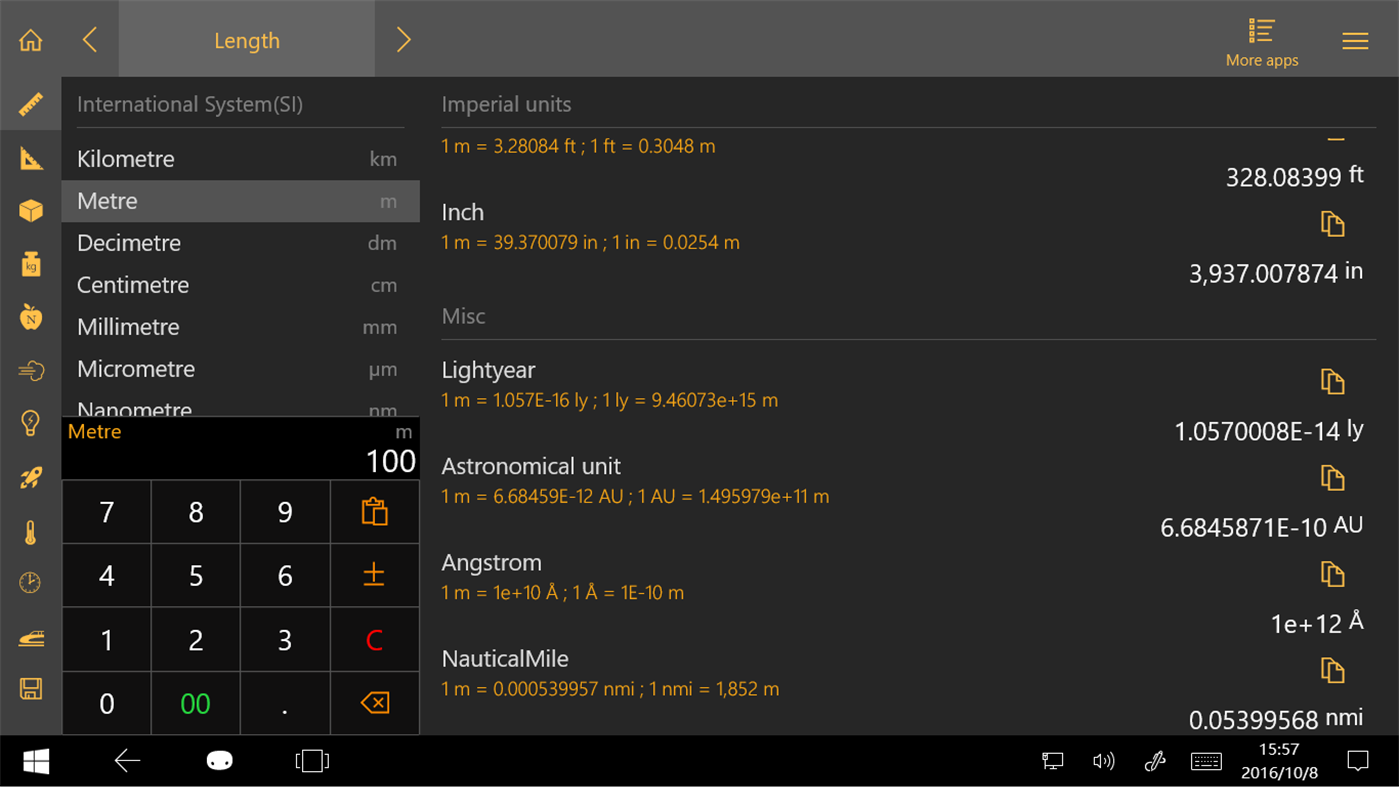Open the hamburger menu
This screenshot has width=1399, height=787.
click(x=1355, y=41)
